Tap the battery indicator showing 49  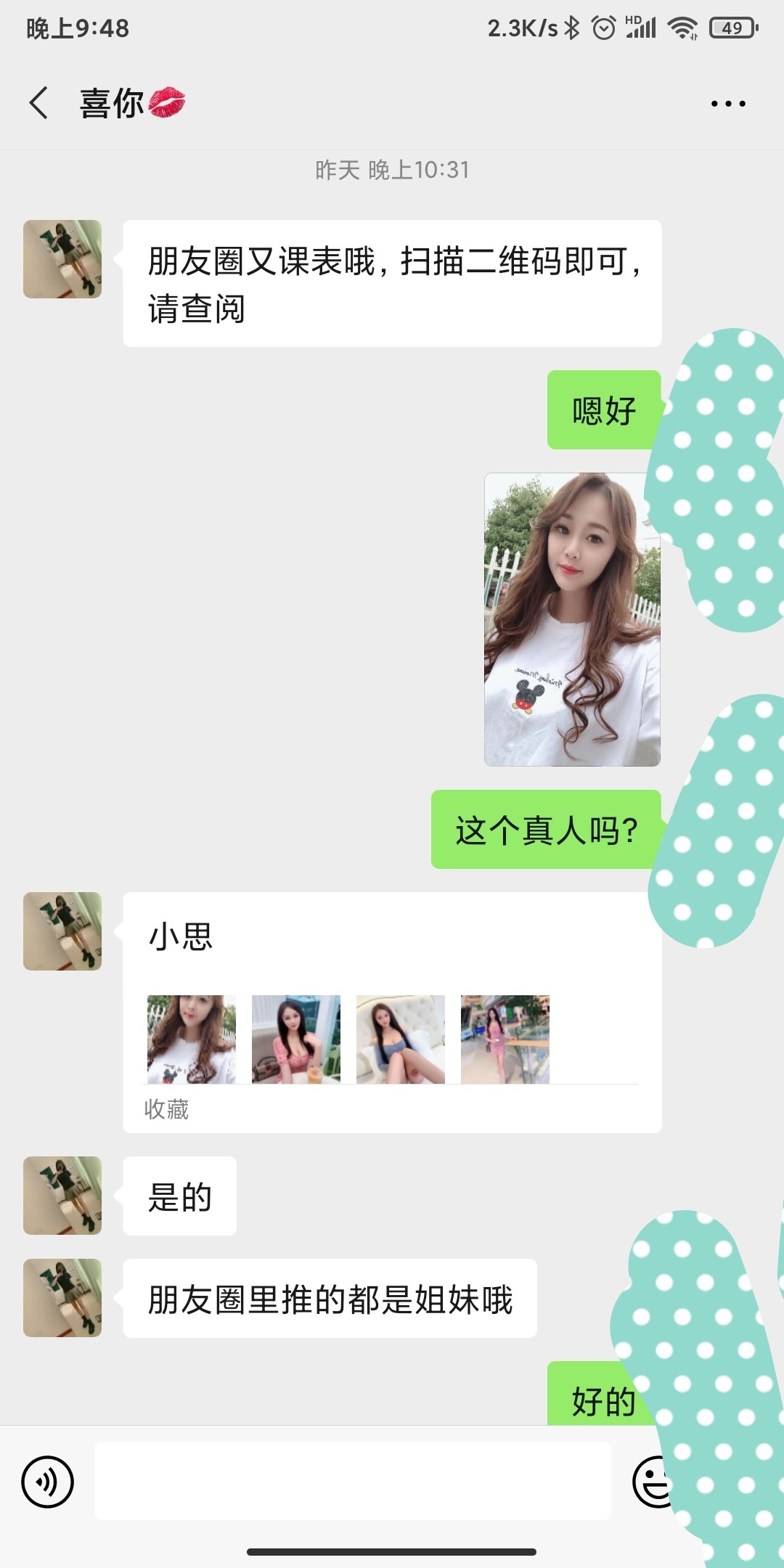pos(732,28)
